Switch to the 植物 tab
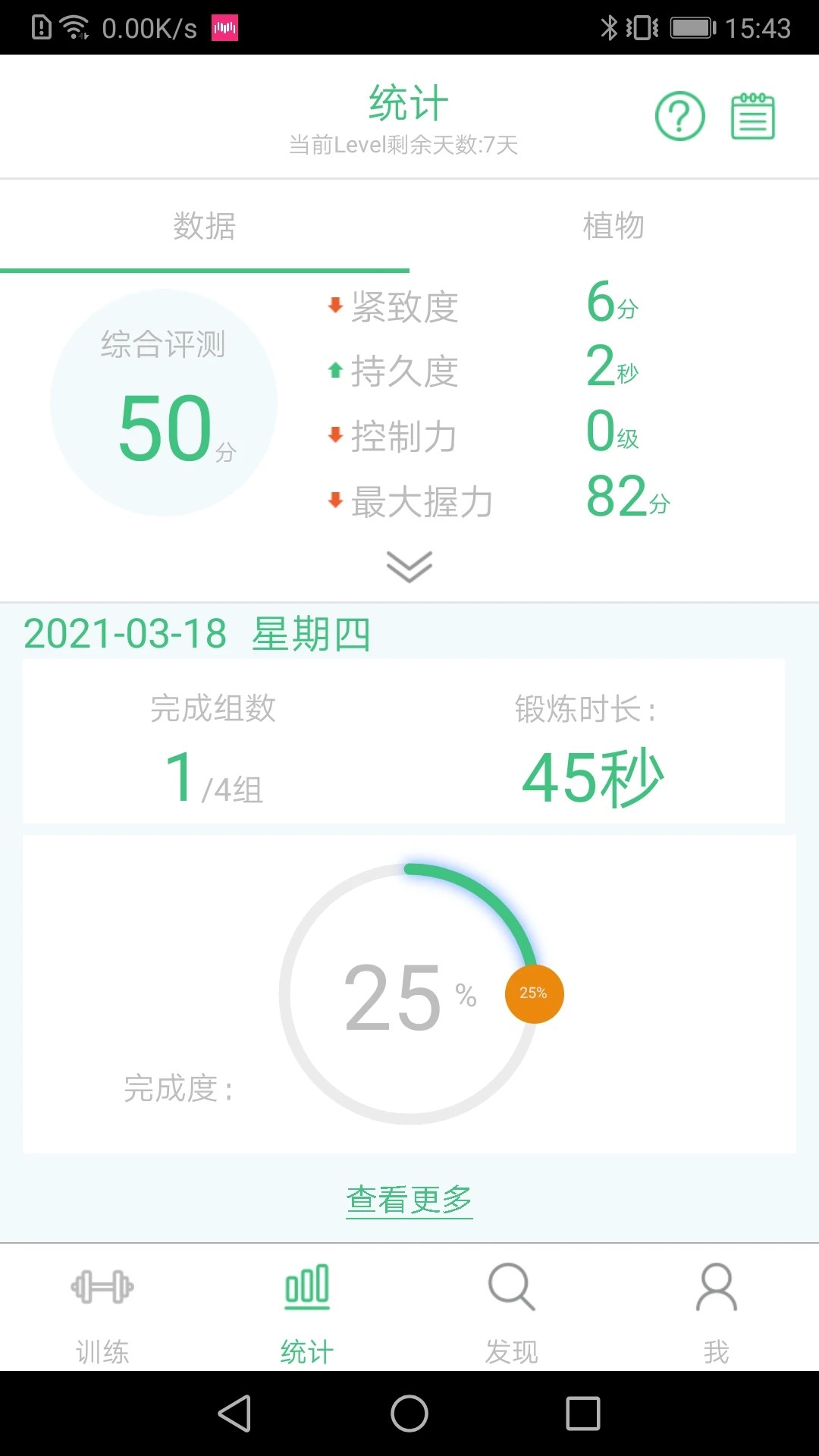The width and height of the screenshot is (819, 1456). (614, 224)
